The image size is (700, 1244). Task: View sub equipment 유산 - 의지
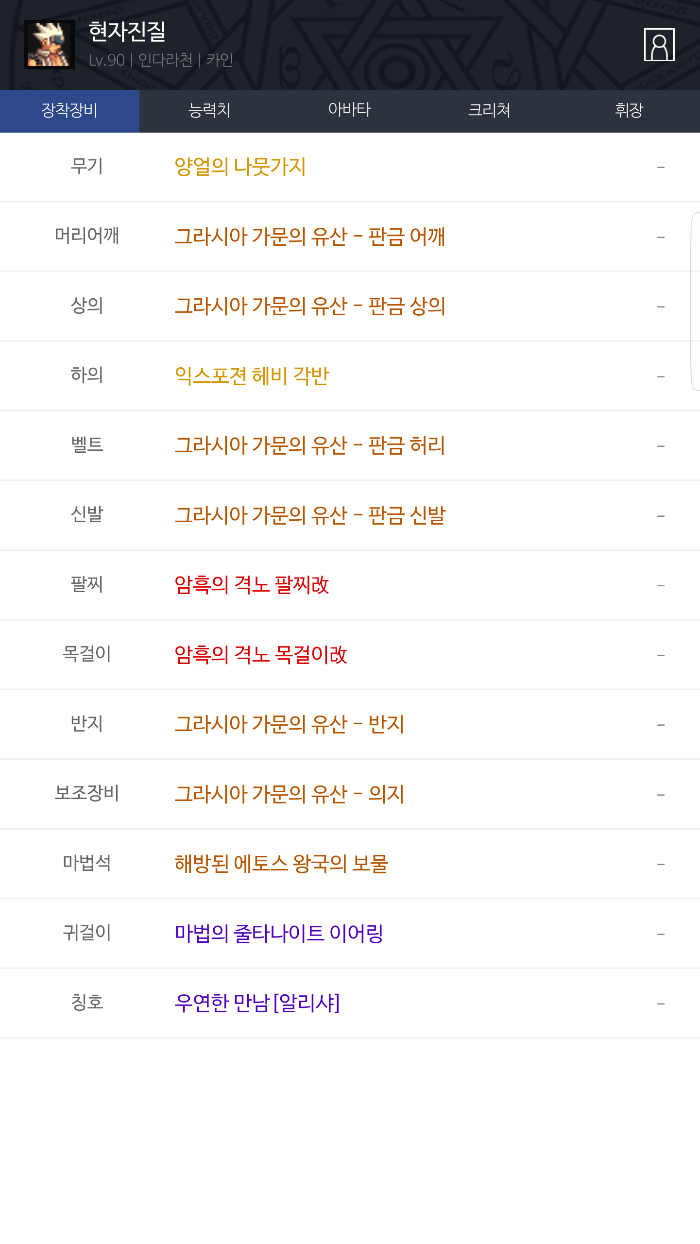tap(289, 794)
